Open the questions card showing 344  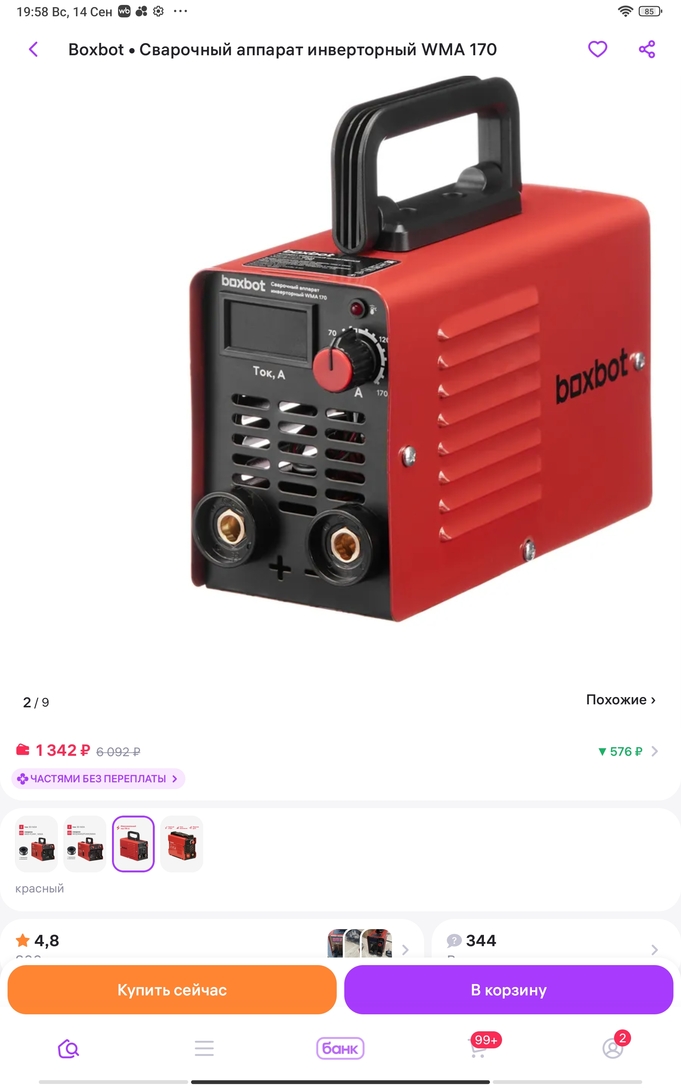pyautogui.click(x=553, y=942)
